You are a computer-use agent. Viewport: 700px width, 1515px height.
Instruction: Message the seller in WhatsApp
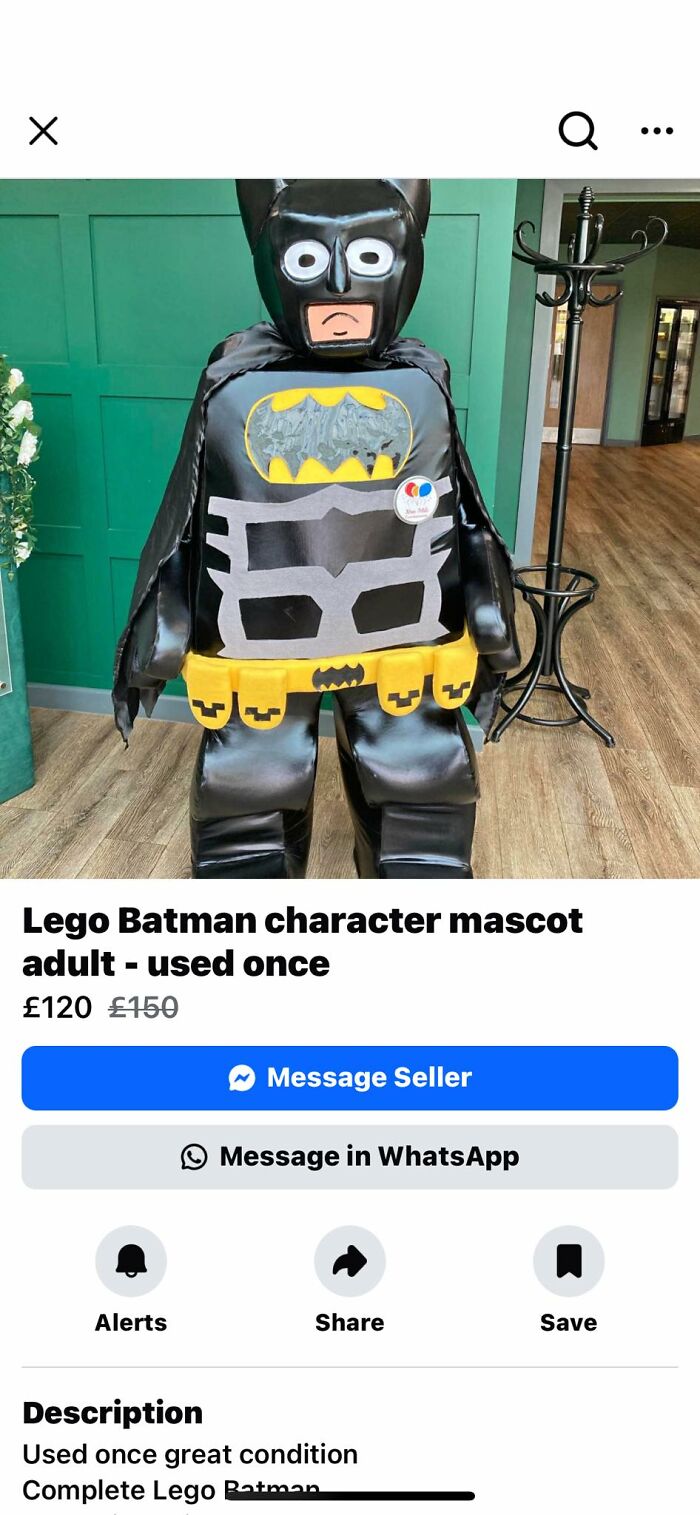(x=350, y=1156)
